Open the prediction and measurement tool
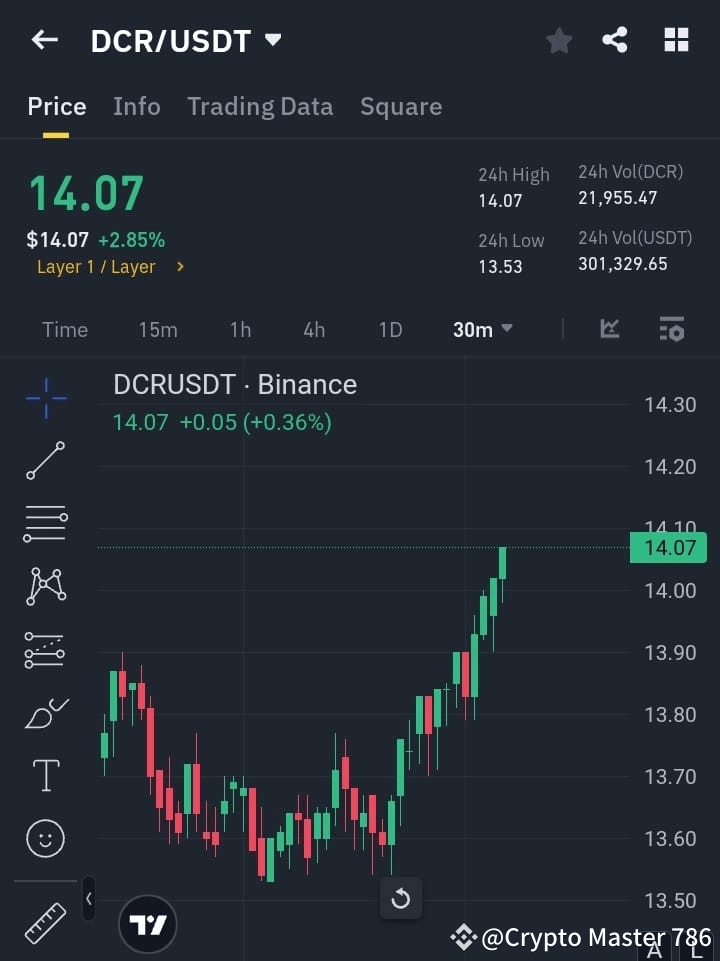The image size is (720, 961). coord(44,650)
